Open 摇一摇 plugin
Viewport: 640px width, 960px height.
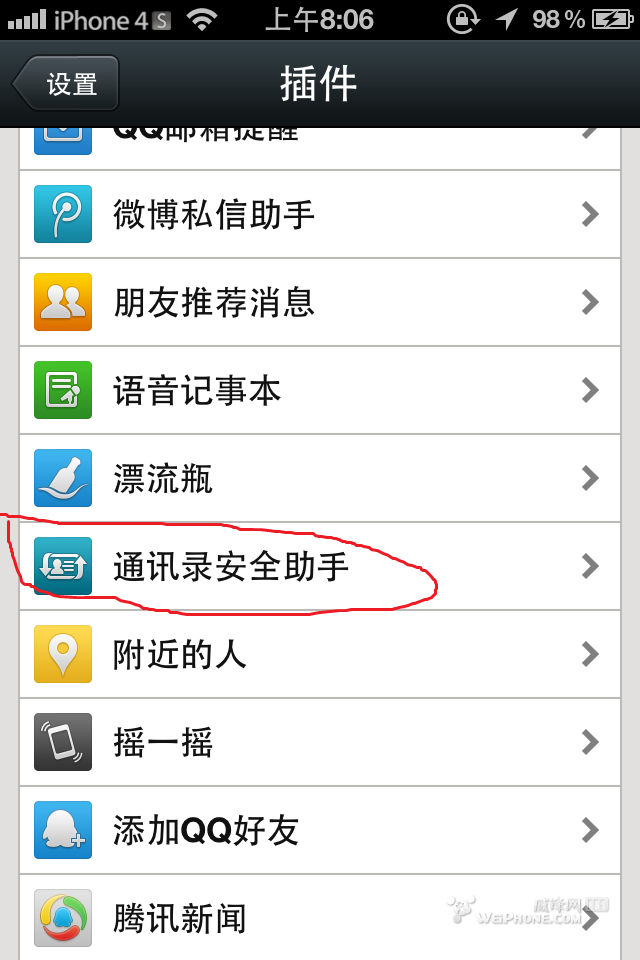(x=320, y=742)
